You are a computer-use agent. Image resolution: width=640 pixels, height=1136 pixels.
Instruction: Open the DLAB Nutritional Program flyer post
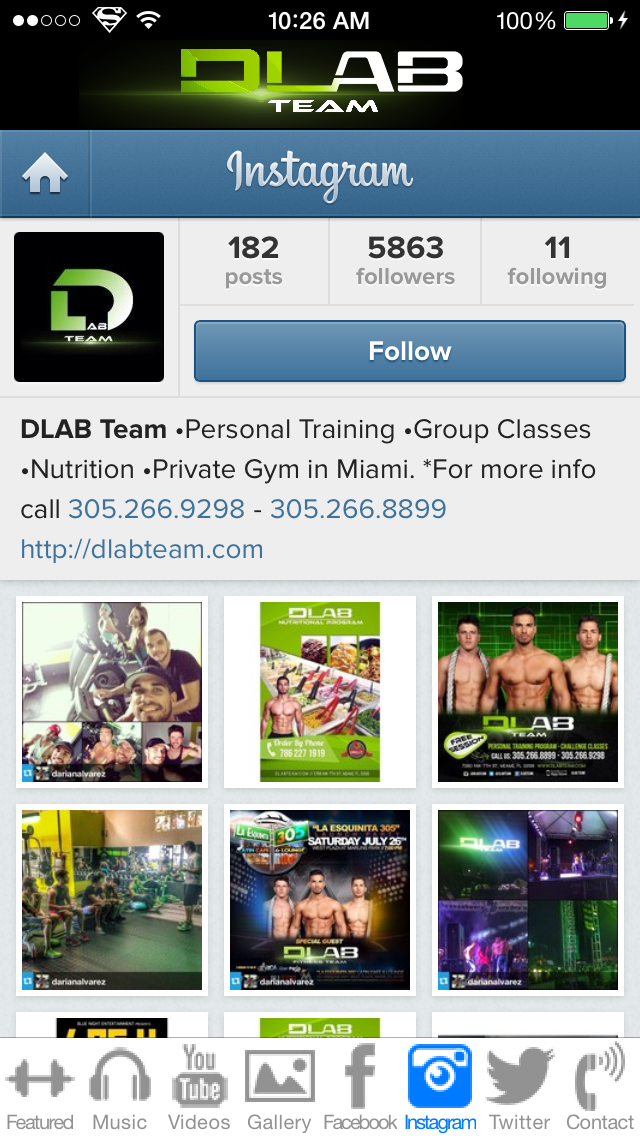(319, 691)
